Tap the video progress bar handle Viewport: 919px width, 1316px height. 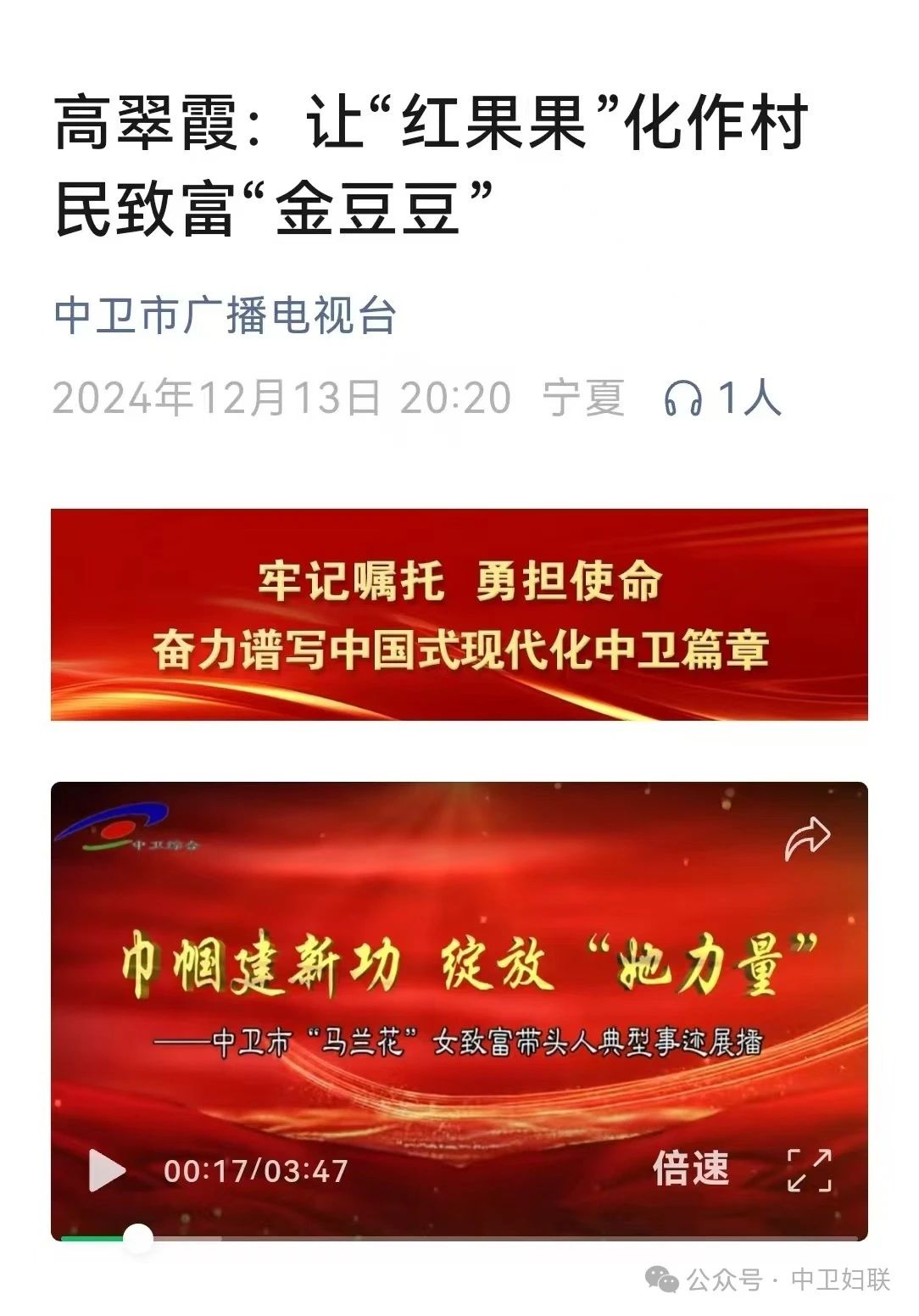click(138, 1238)
